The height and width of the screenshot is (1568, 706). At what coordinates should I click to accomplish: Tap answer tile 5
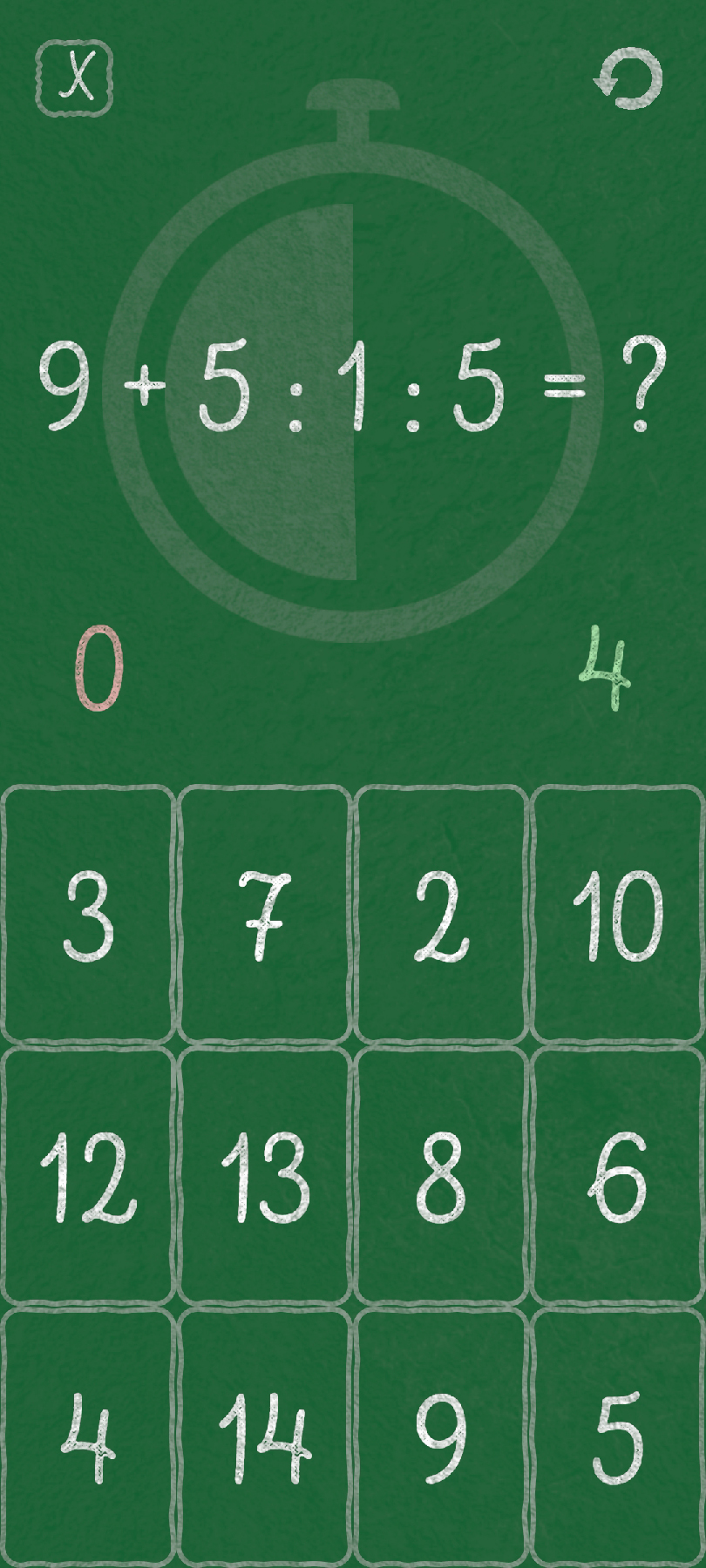click(x=617, y=1437)
